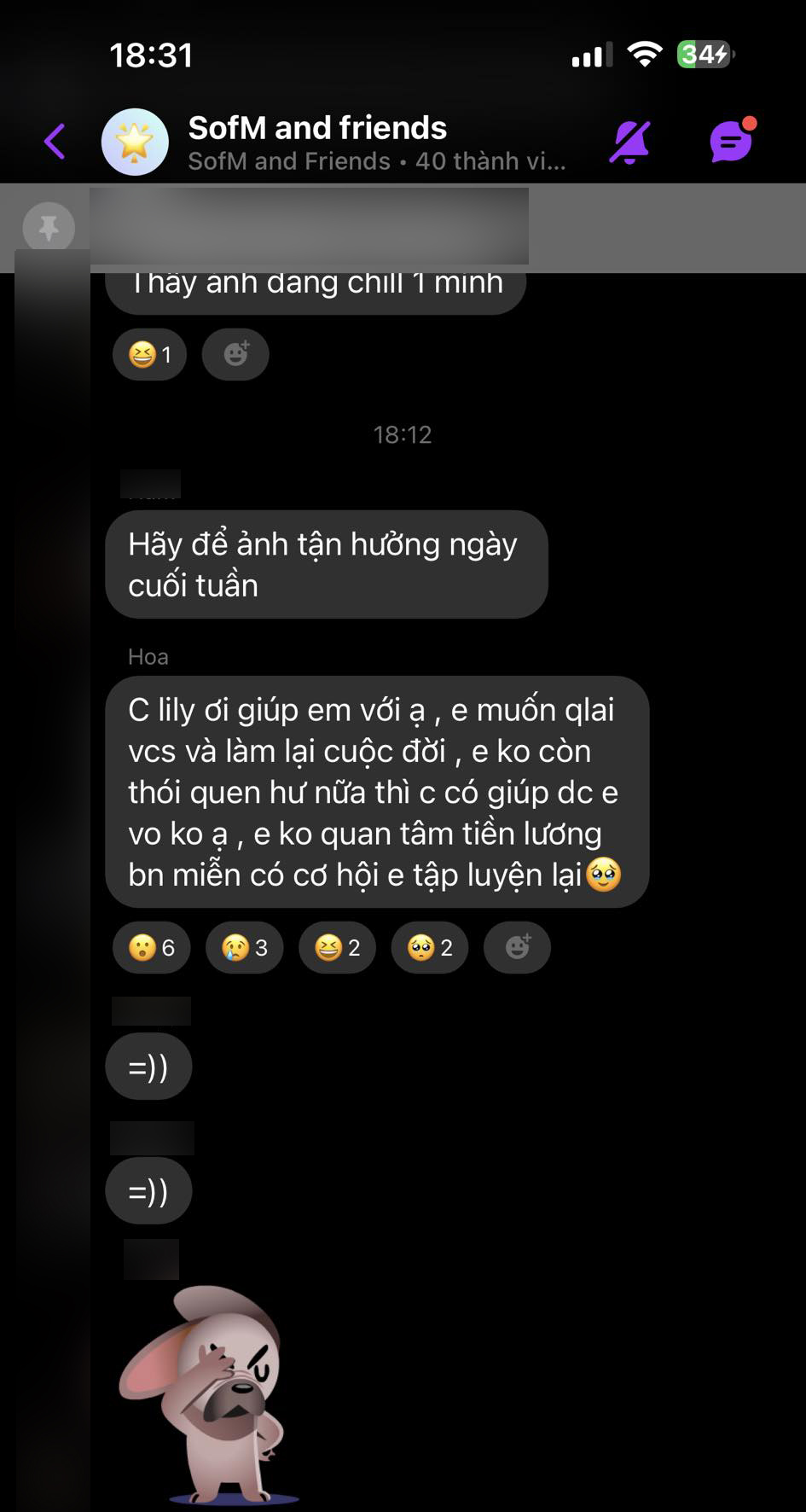Viewport: 806px width, 1512px height.
Task: Open chat details by tapping 'SofM and friends'
Action: tap(316, 127)
